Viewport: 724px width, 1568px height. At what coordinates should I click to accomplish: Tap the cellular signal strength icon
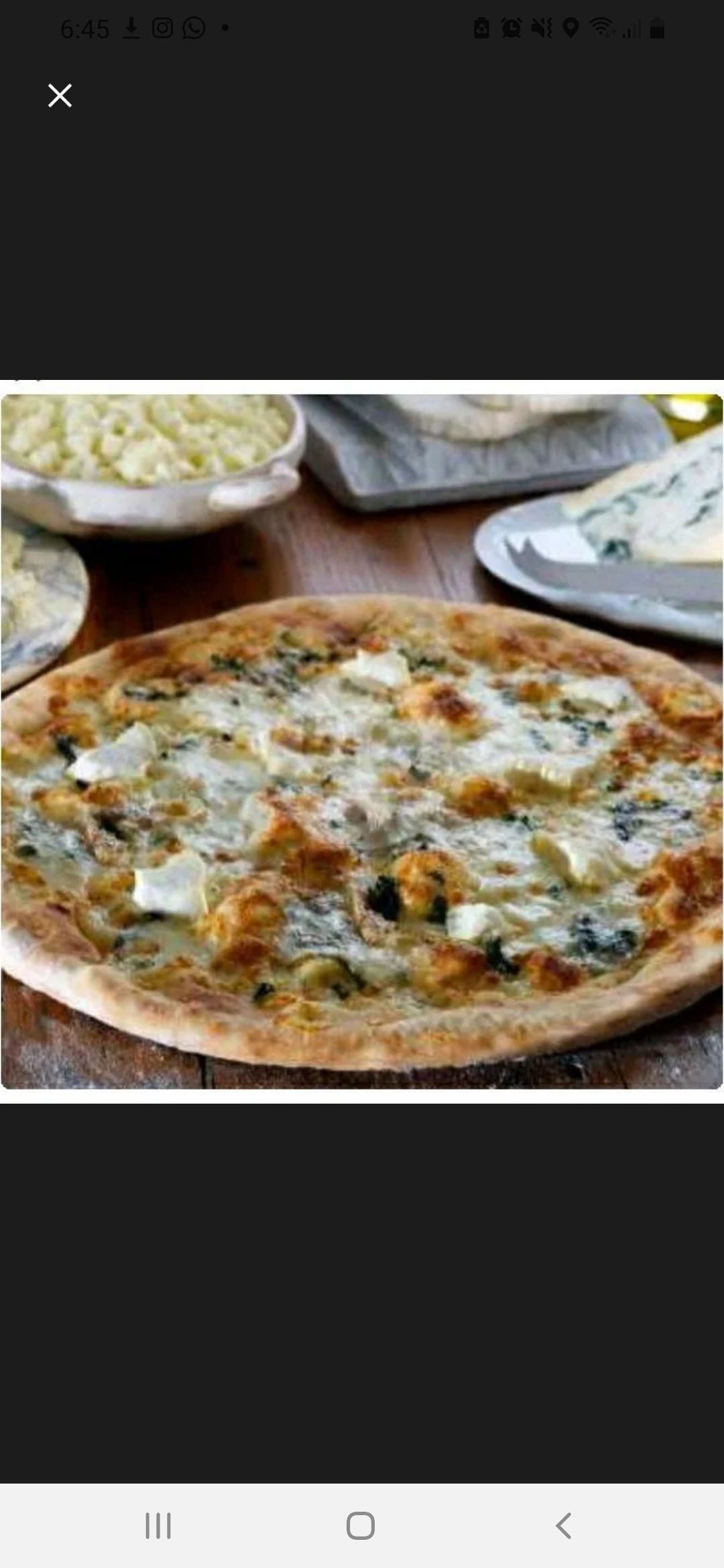[x=631, y=28]
